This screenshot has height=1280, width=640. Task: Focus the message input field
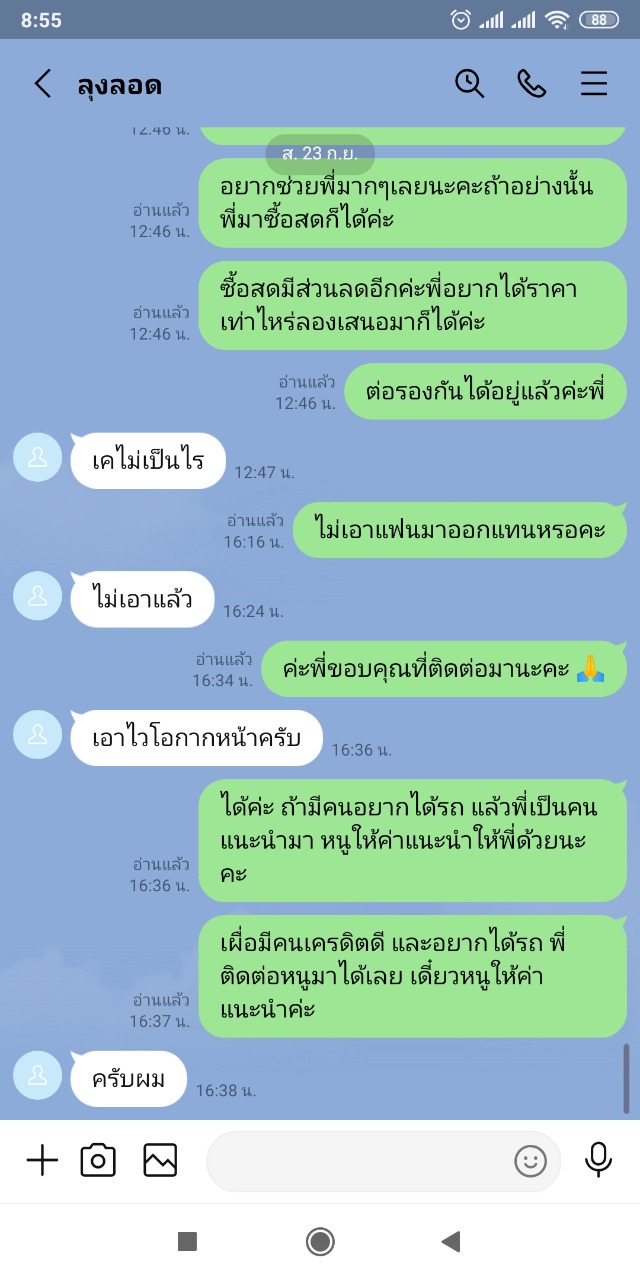[x=360, y=1160]
